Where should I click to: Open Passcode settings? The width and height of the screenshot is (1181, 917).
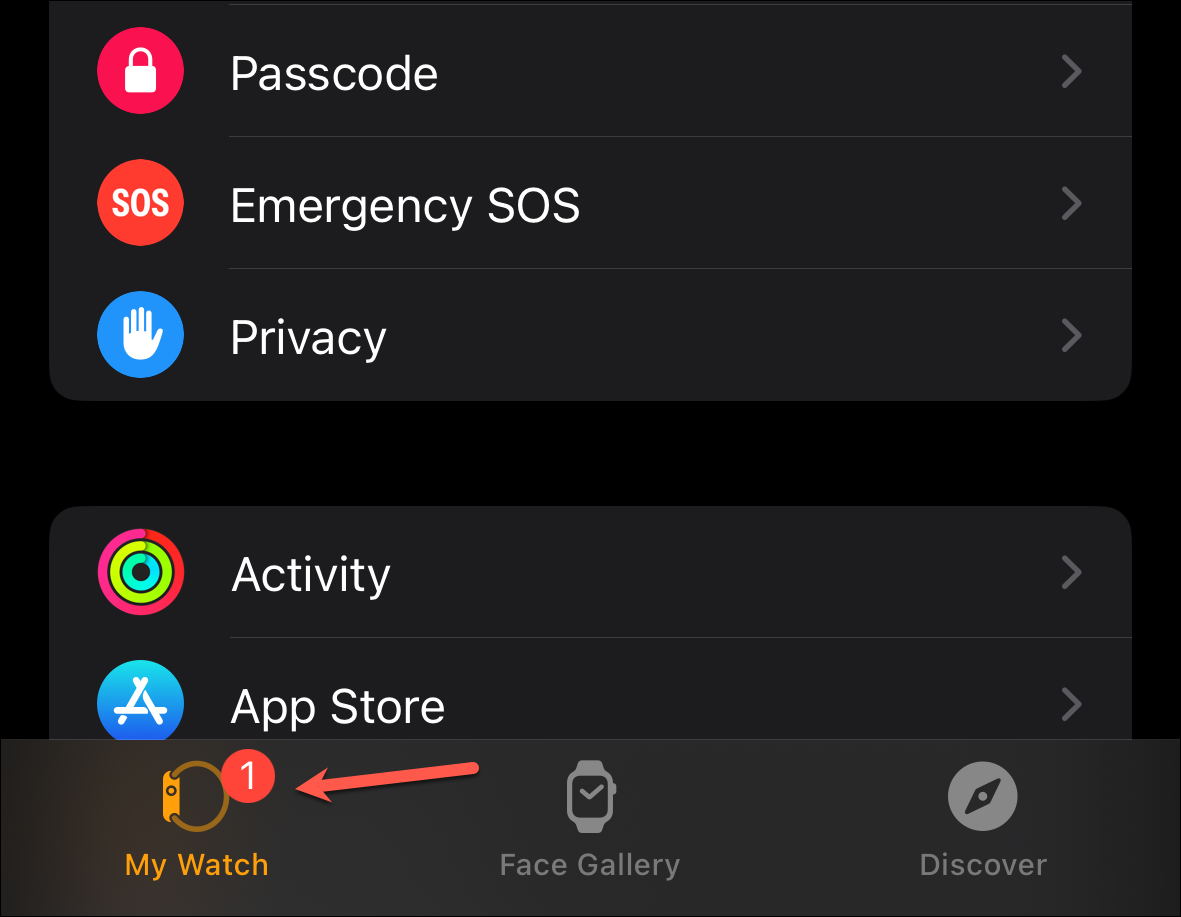click(x=590, y=73)
